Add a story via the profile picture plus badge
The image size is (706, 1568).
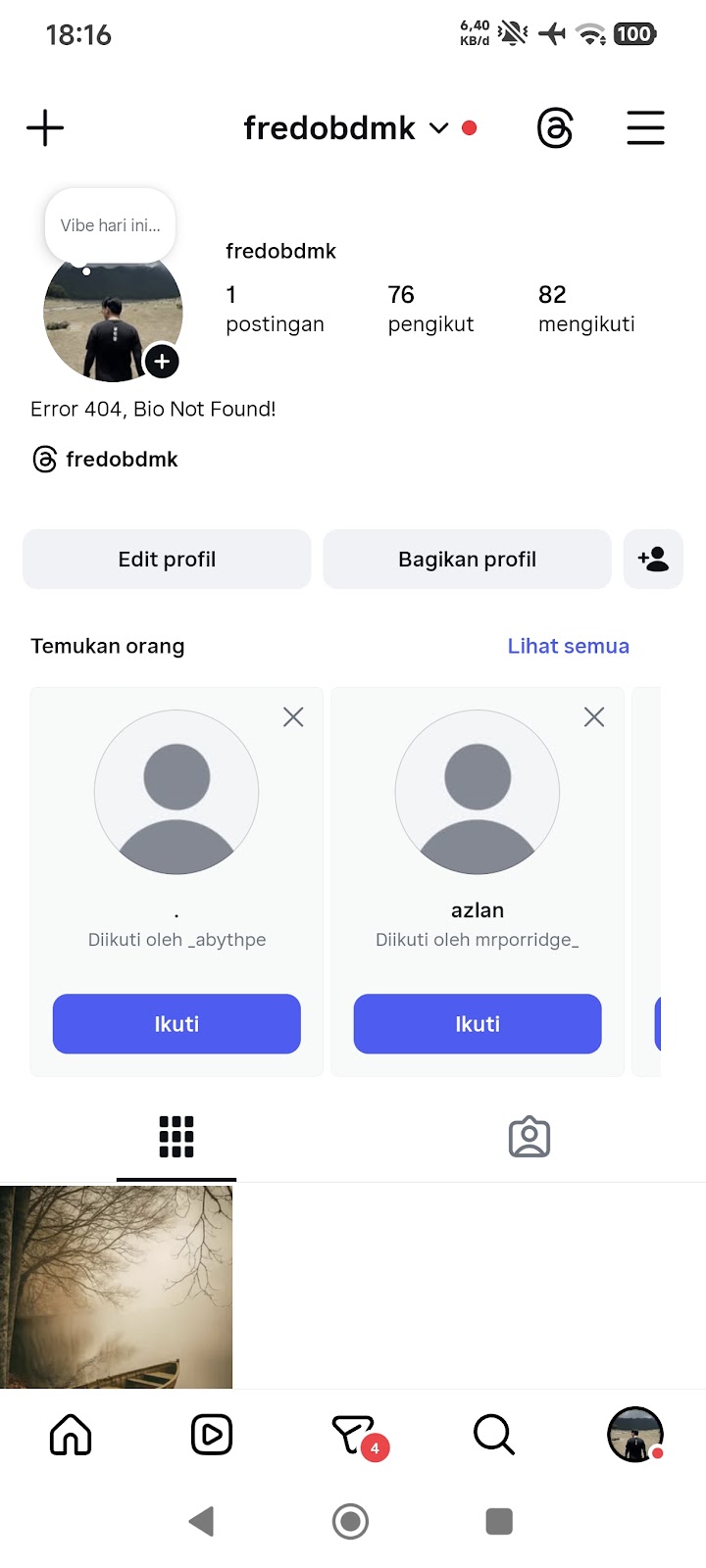pos(162,362)
